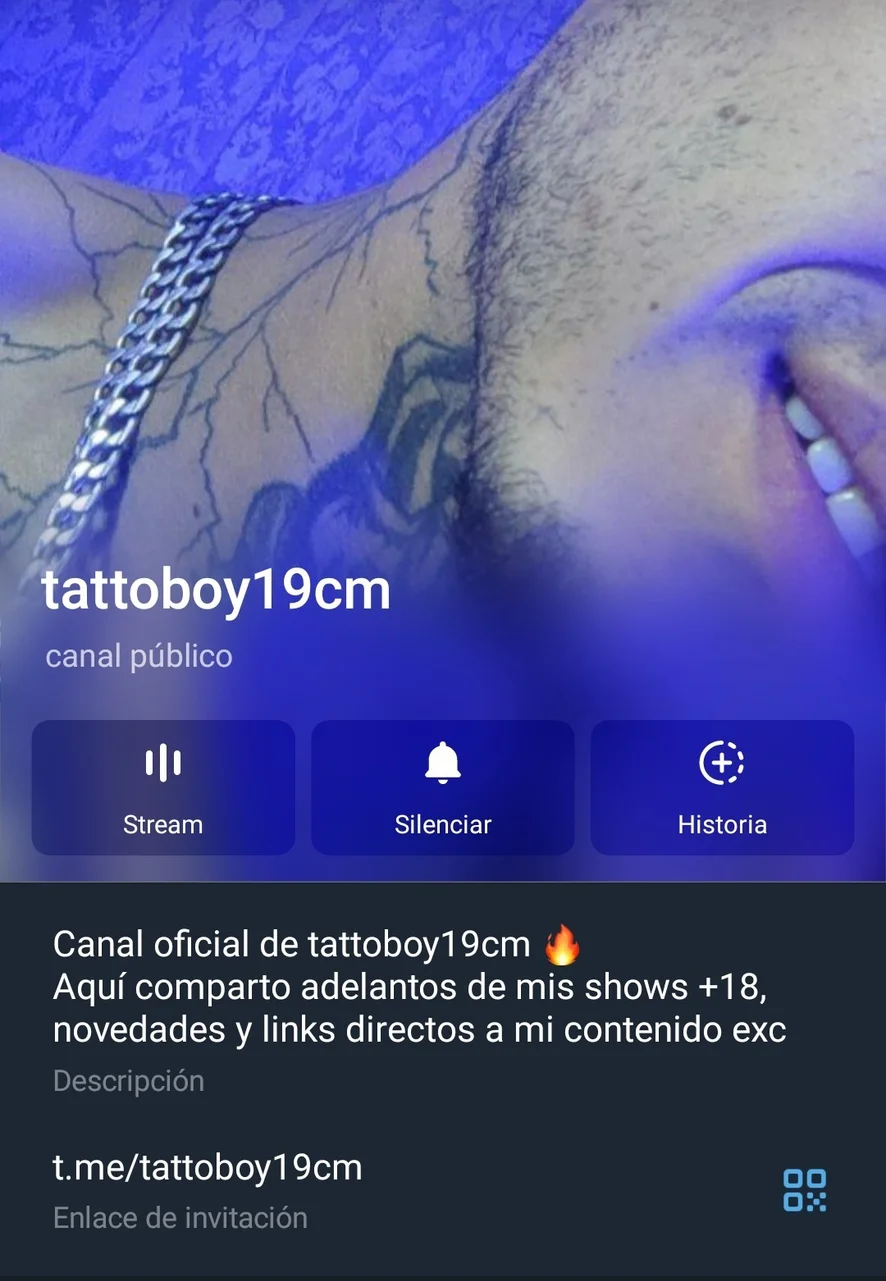Open the t.me/tattoboy19cm invite link
The image size is (886, 1281).
pyautogui.click(x=207, y=1167)
